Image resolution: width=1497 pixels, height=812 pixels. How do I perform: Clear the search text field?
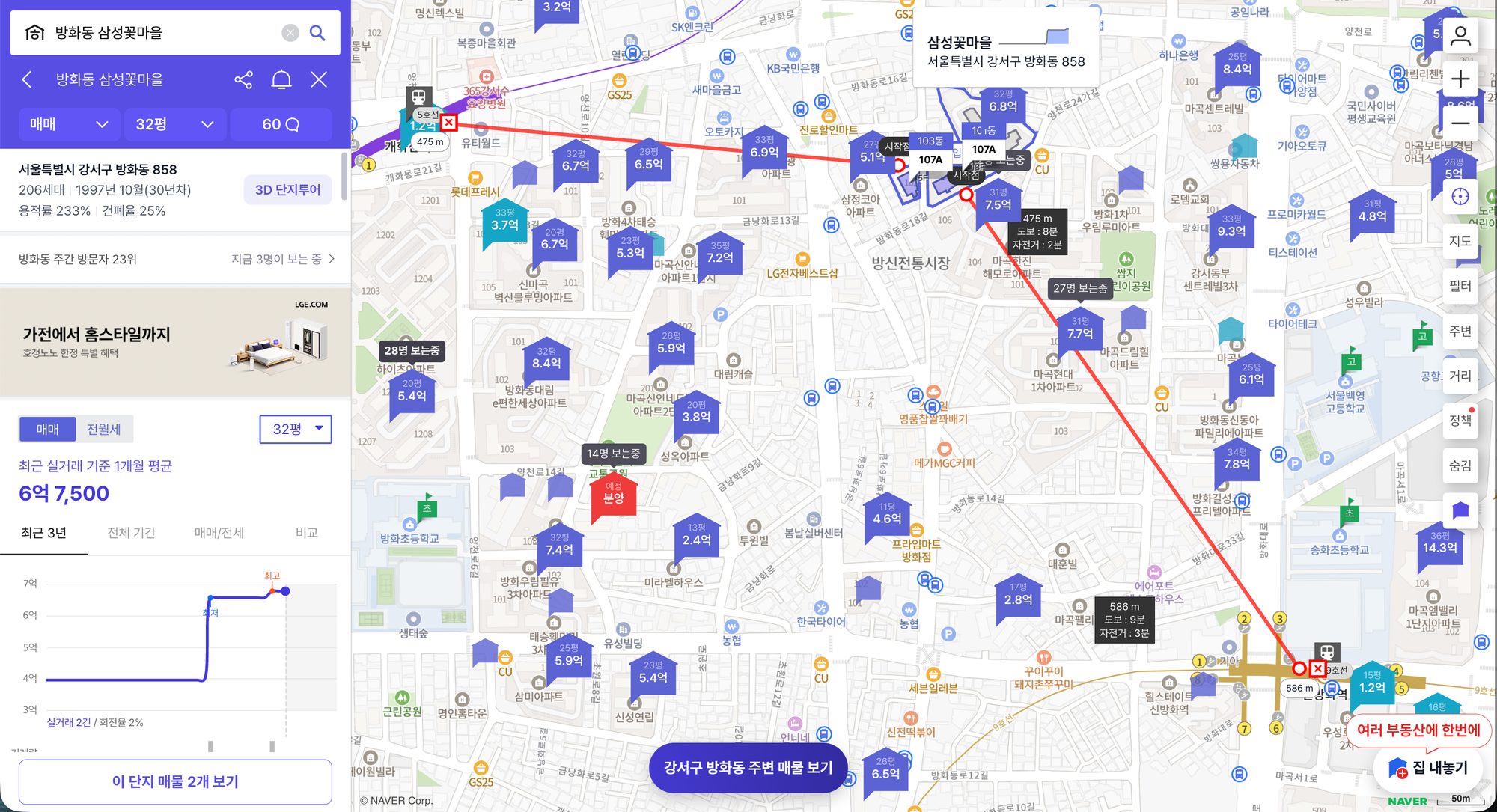coord(290,33)
